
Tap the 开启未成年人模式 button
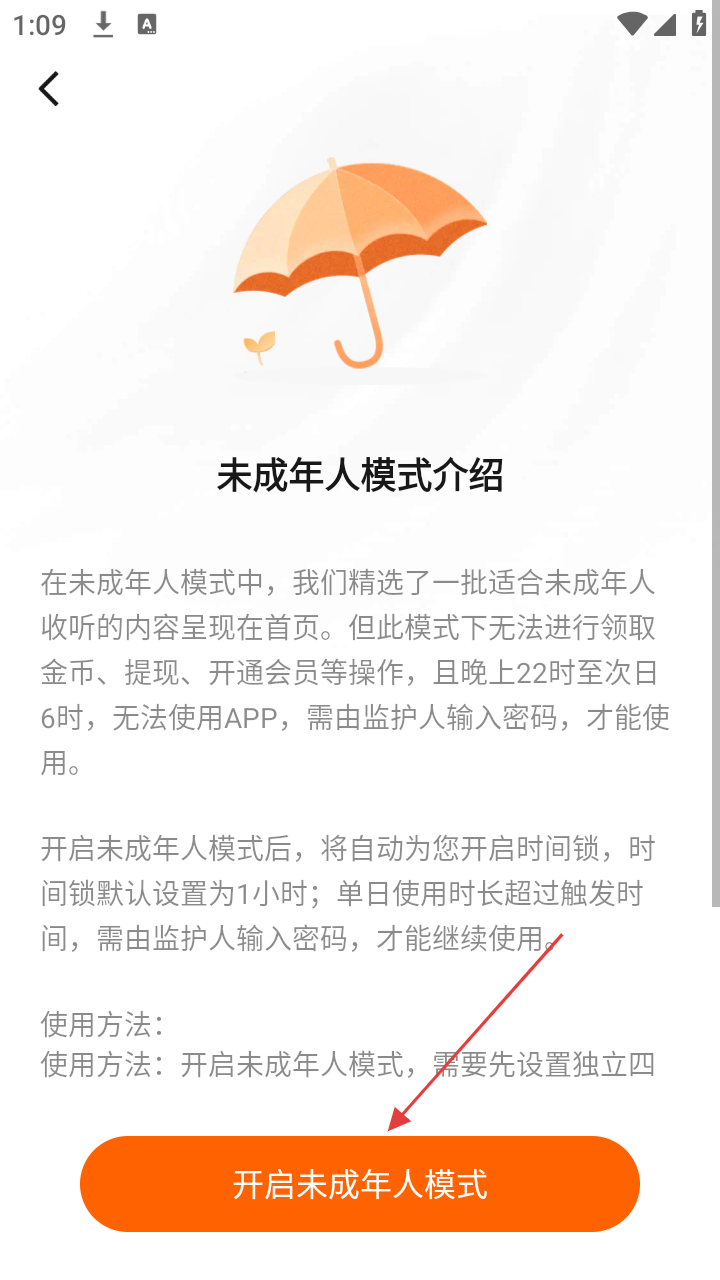tap(360, 1184)
